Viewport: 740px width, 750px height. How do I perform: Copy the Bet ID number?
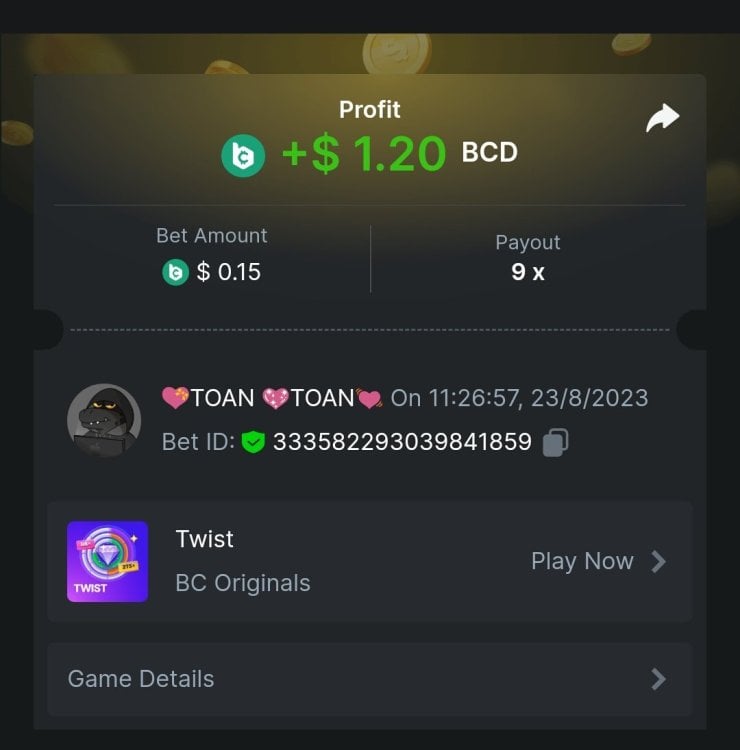tap(555, 442)
